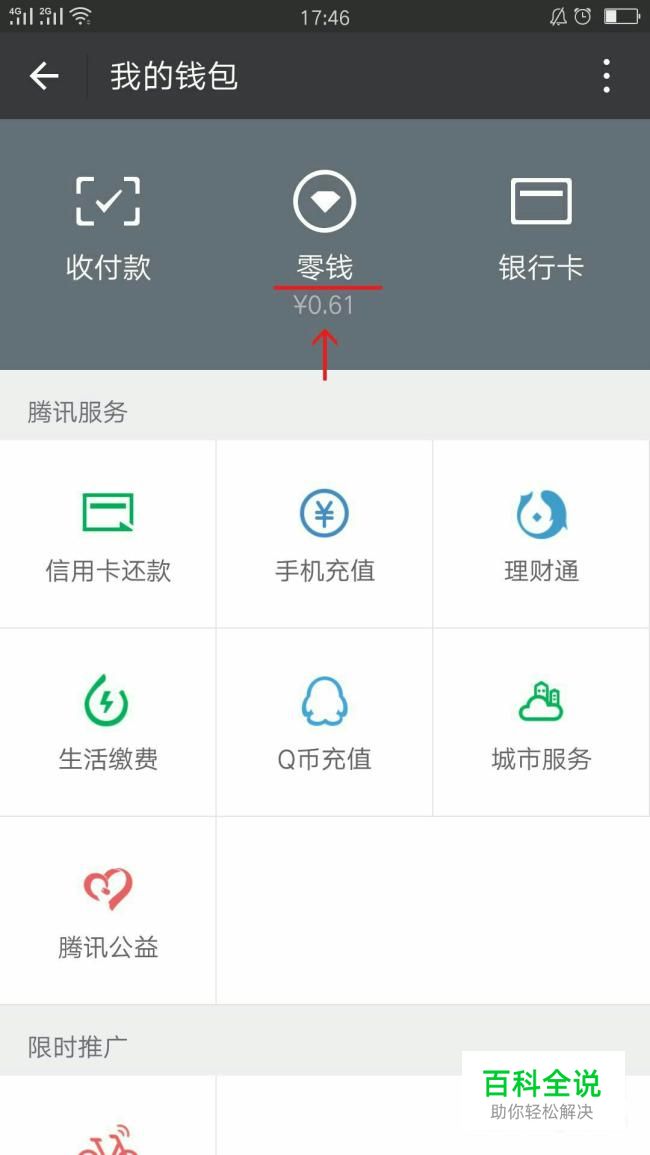Open 收付款 payment code
The width and height of the screenshot is (650, 1155).
click(108, 227)
